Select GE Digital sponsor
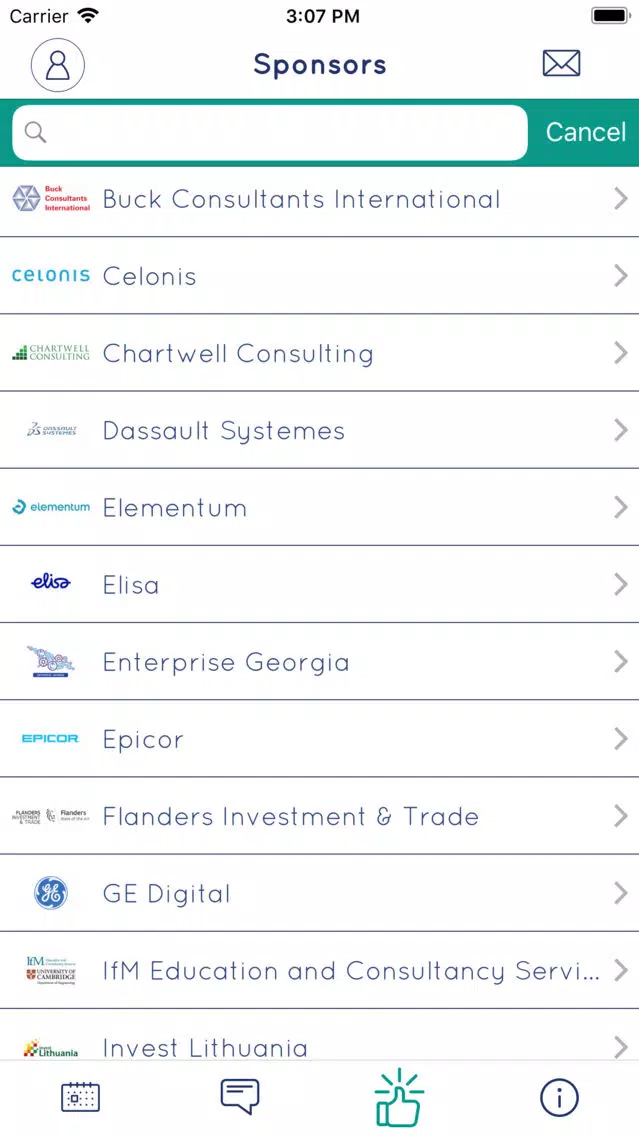Screen dimensions: 639x1136 pyautogui.click(x=320, y=893)
